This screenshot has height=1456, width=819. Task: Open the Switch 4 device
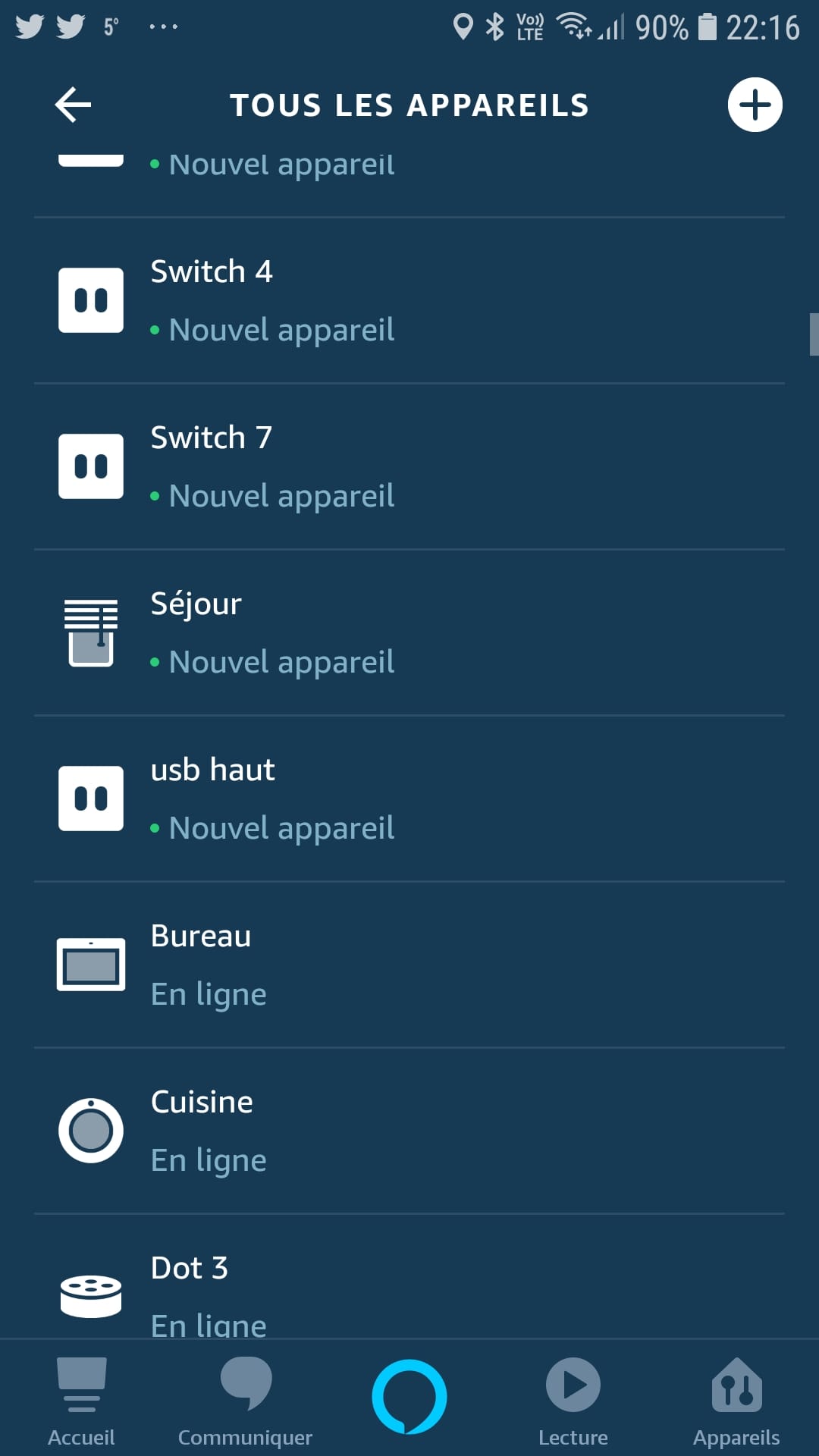point(409,300)
